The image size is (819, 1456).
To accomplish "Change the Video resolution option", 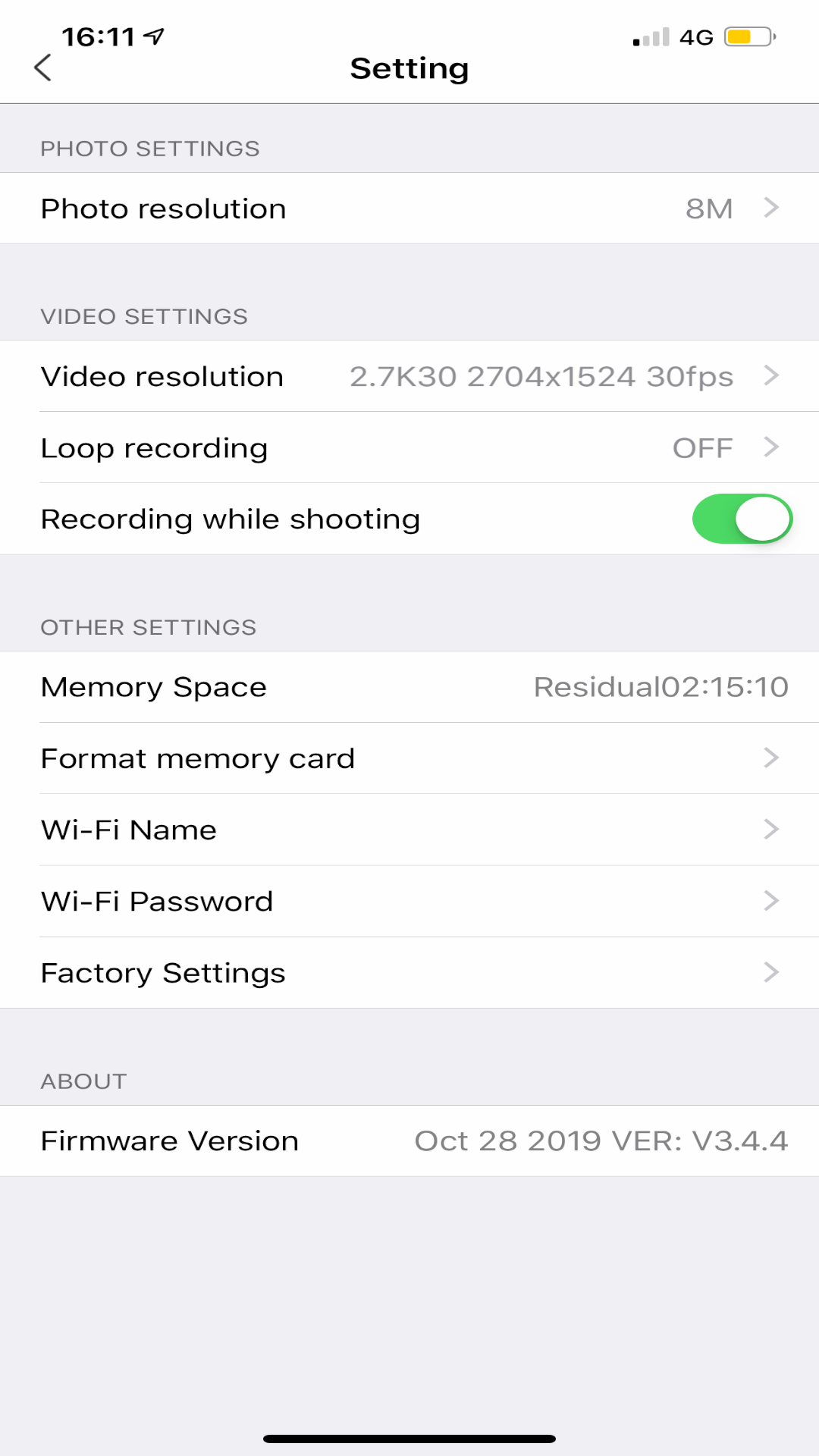I will 409,376.
